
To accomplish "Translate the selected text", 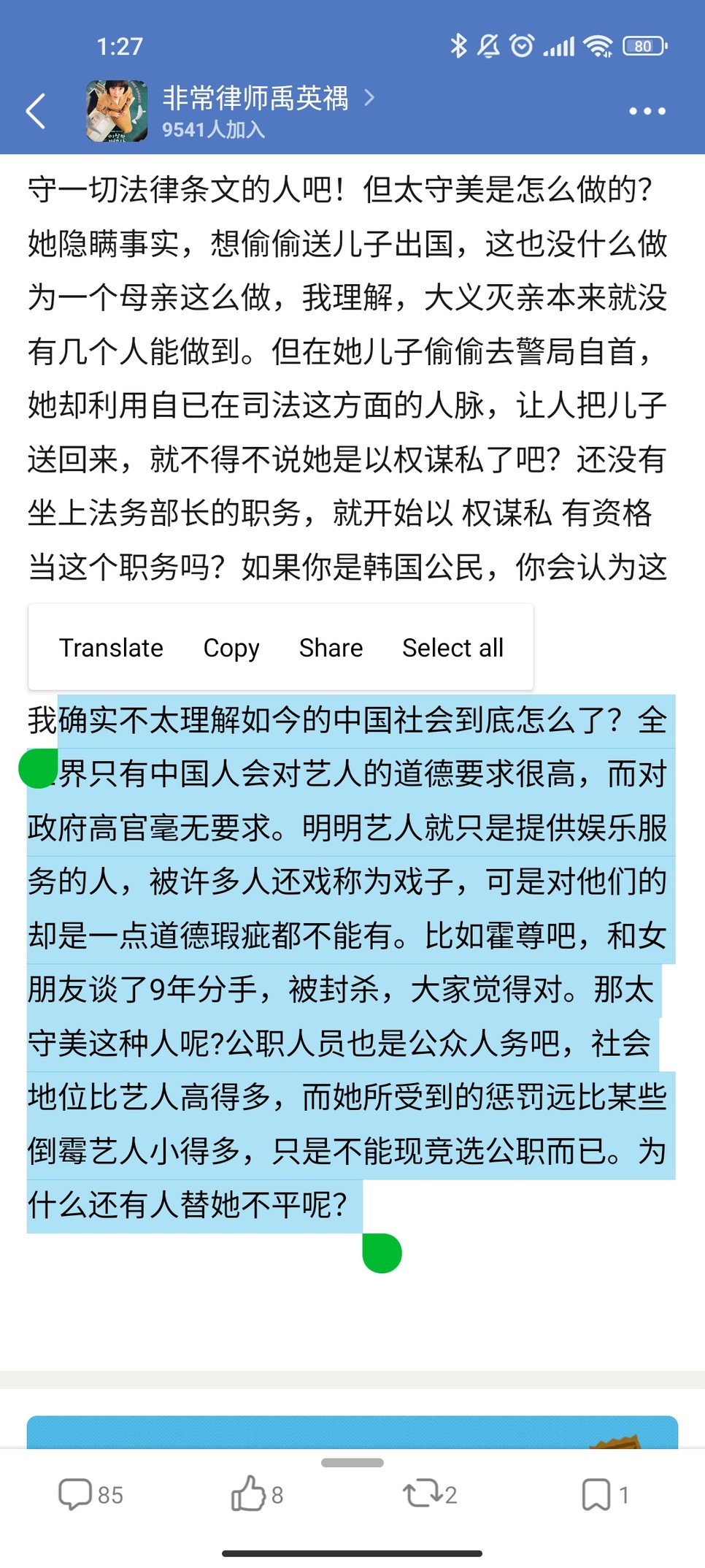I will click(x=111, y=648).
